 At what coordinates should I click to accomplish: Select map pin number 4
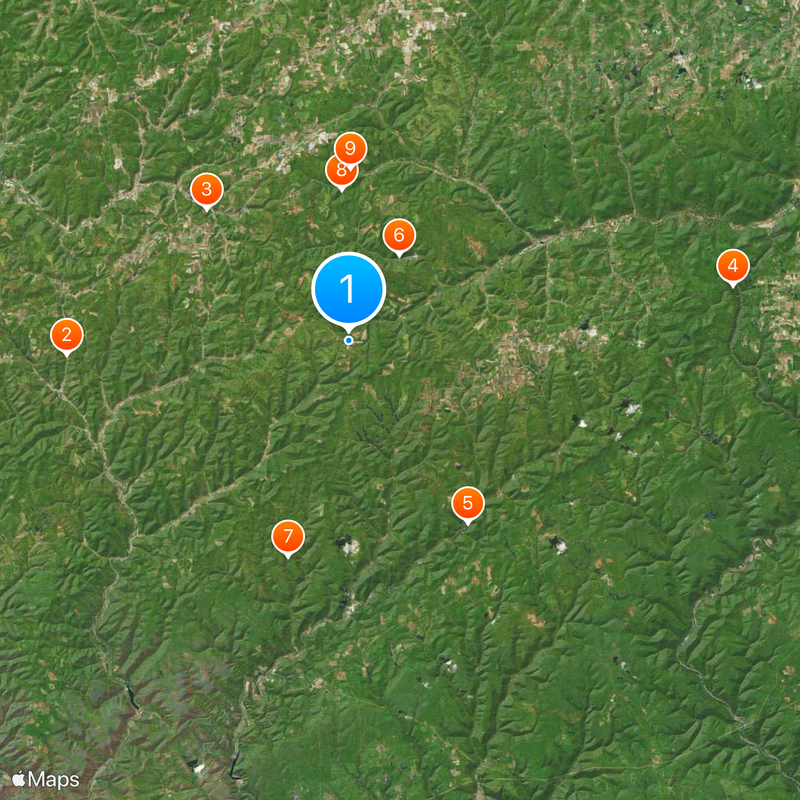(733, 266)
